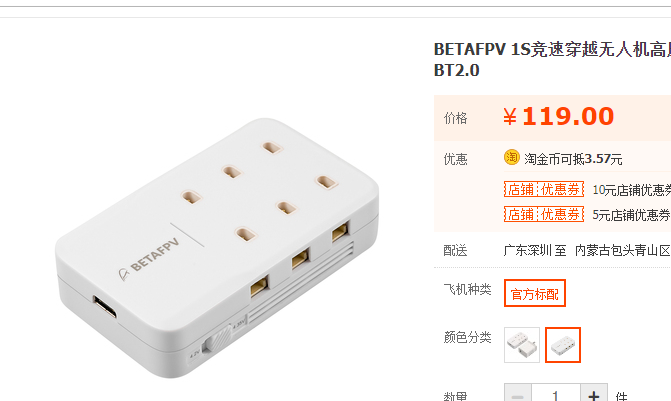Claim the 10元 store coupon
The width and height of the screenshot is (671, 401).
coord(543,189)
